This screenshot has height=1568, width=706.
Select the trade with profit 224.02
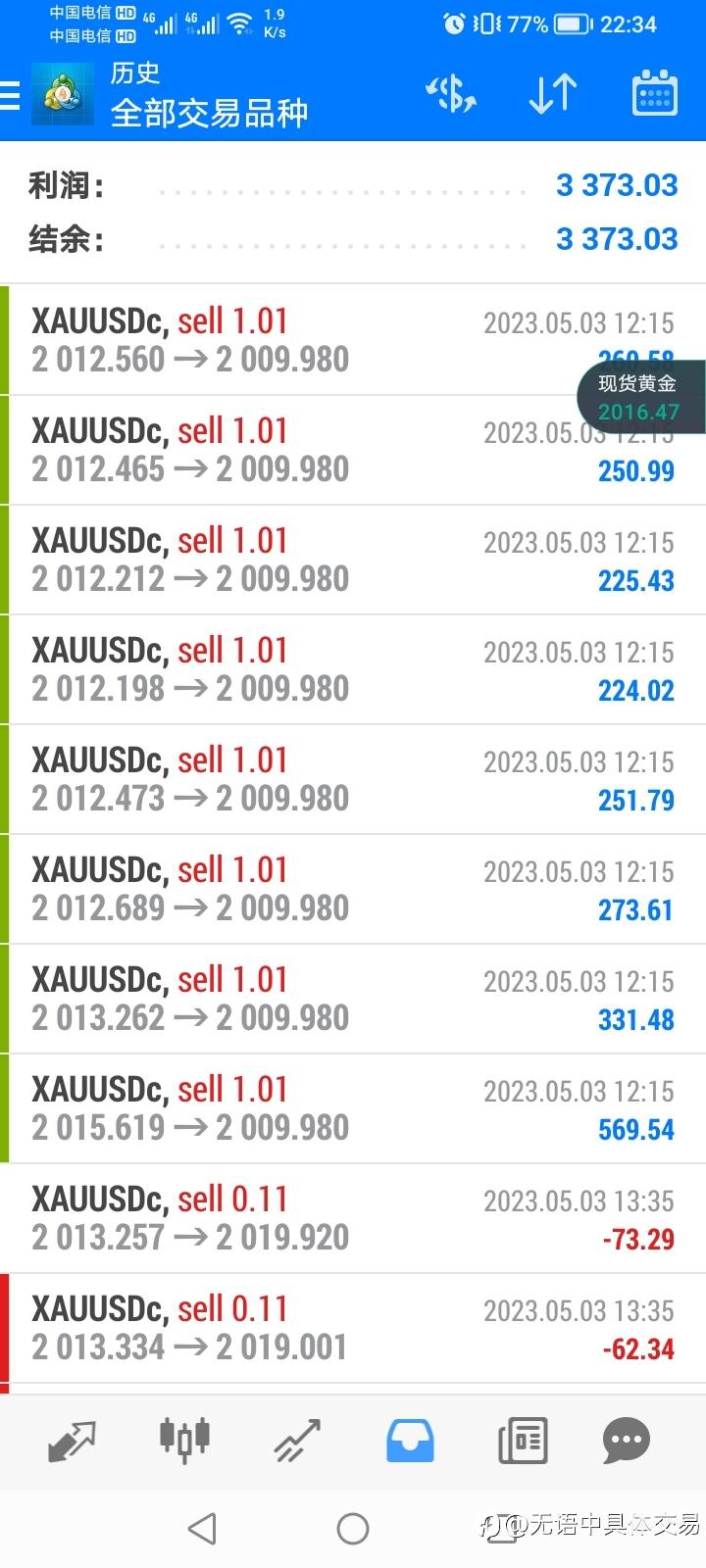(x=353, y=669)
